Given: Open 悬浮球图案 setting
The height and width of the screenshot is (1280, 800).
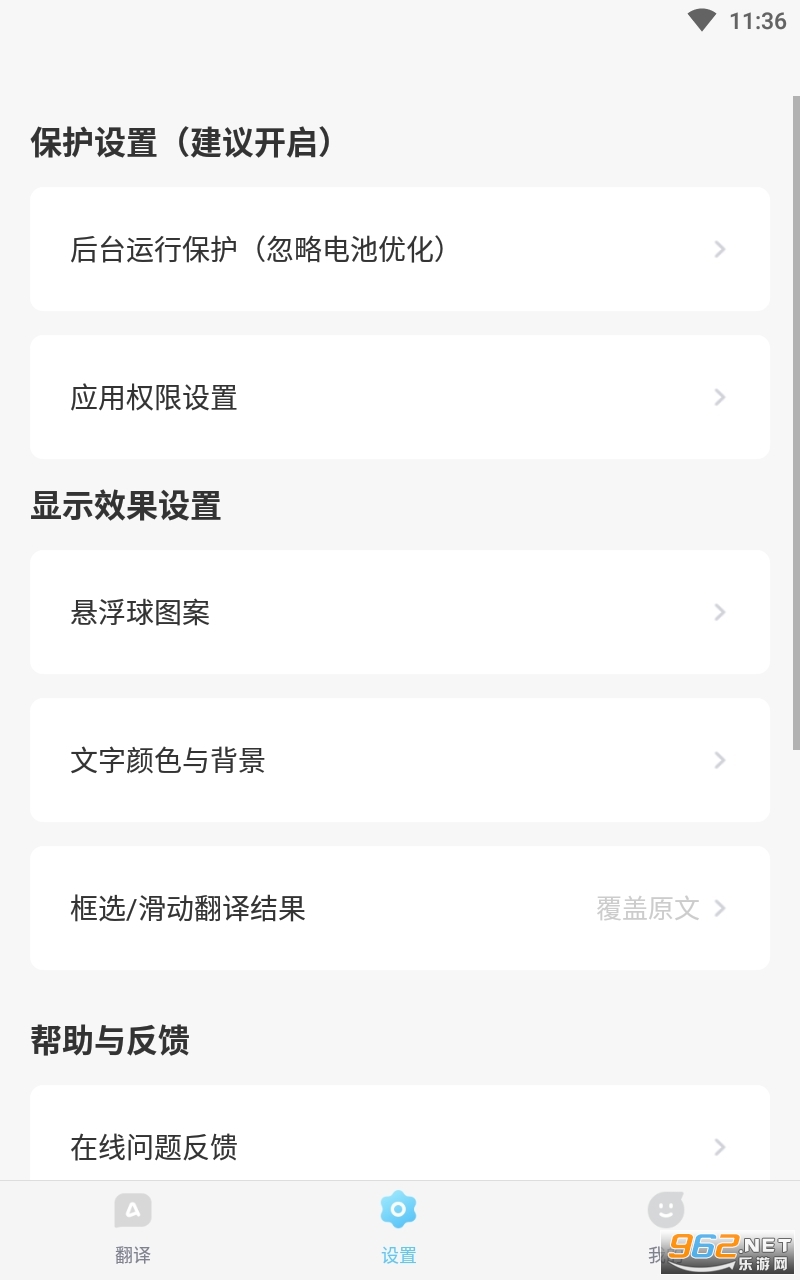Looking at the screenshot, I should click(x=400, y=612).
